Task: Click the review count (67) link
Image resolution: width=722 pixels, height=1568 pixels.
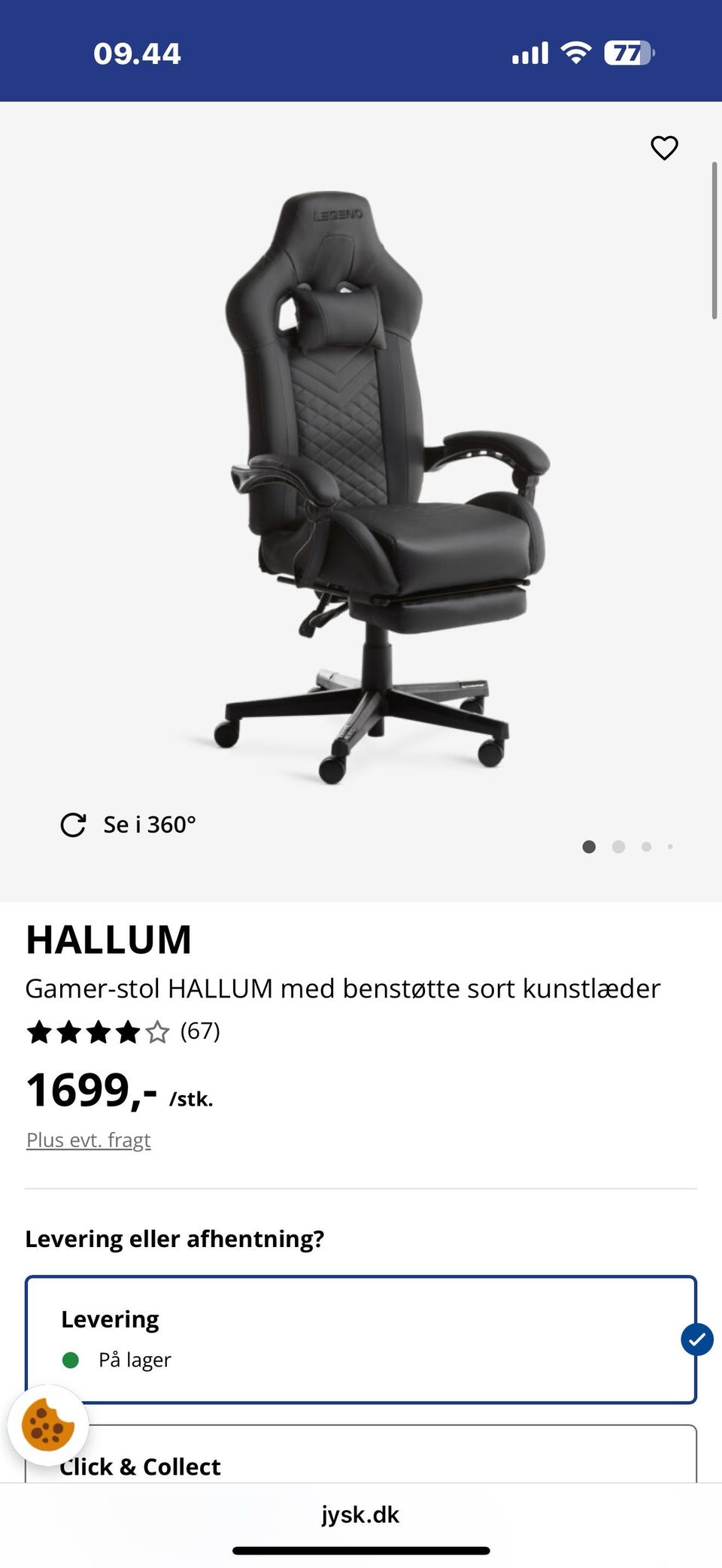Action: click(x=201, y=1033)
